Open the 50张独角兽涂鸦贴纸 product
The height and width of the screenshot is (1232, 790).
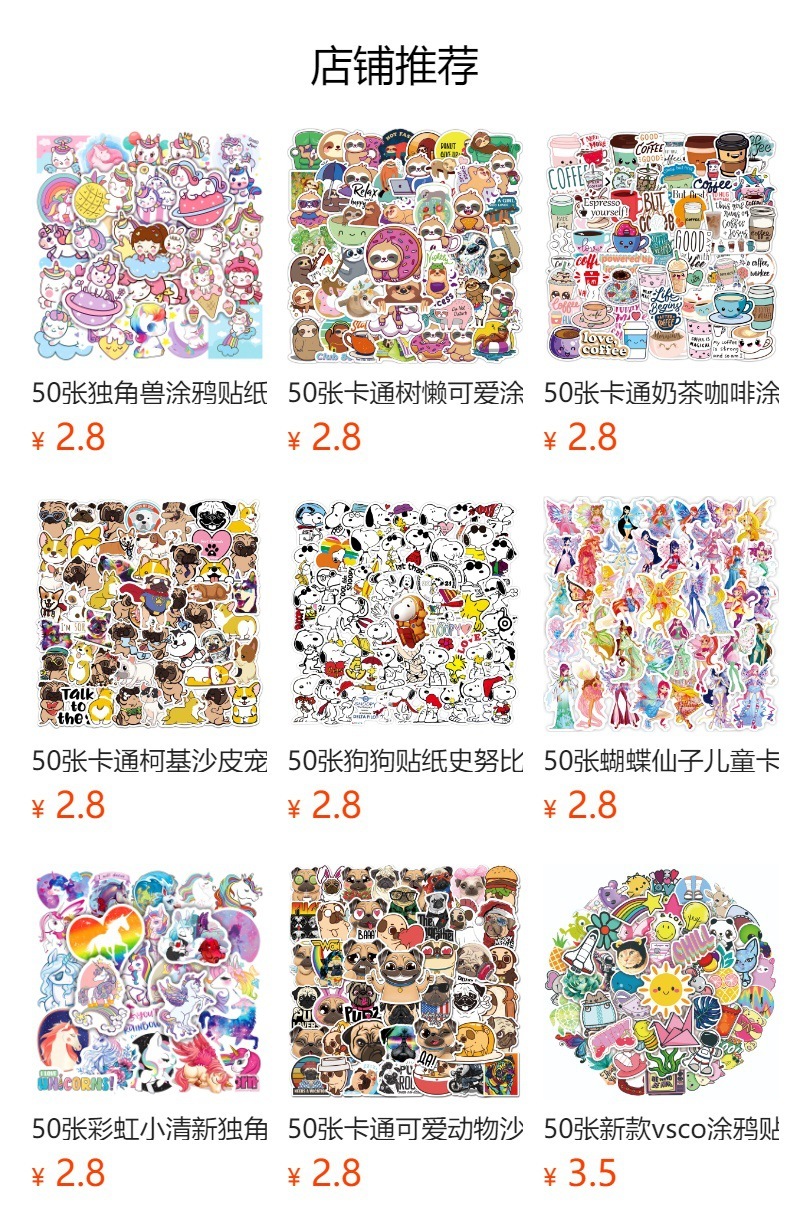(149, 247)
